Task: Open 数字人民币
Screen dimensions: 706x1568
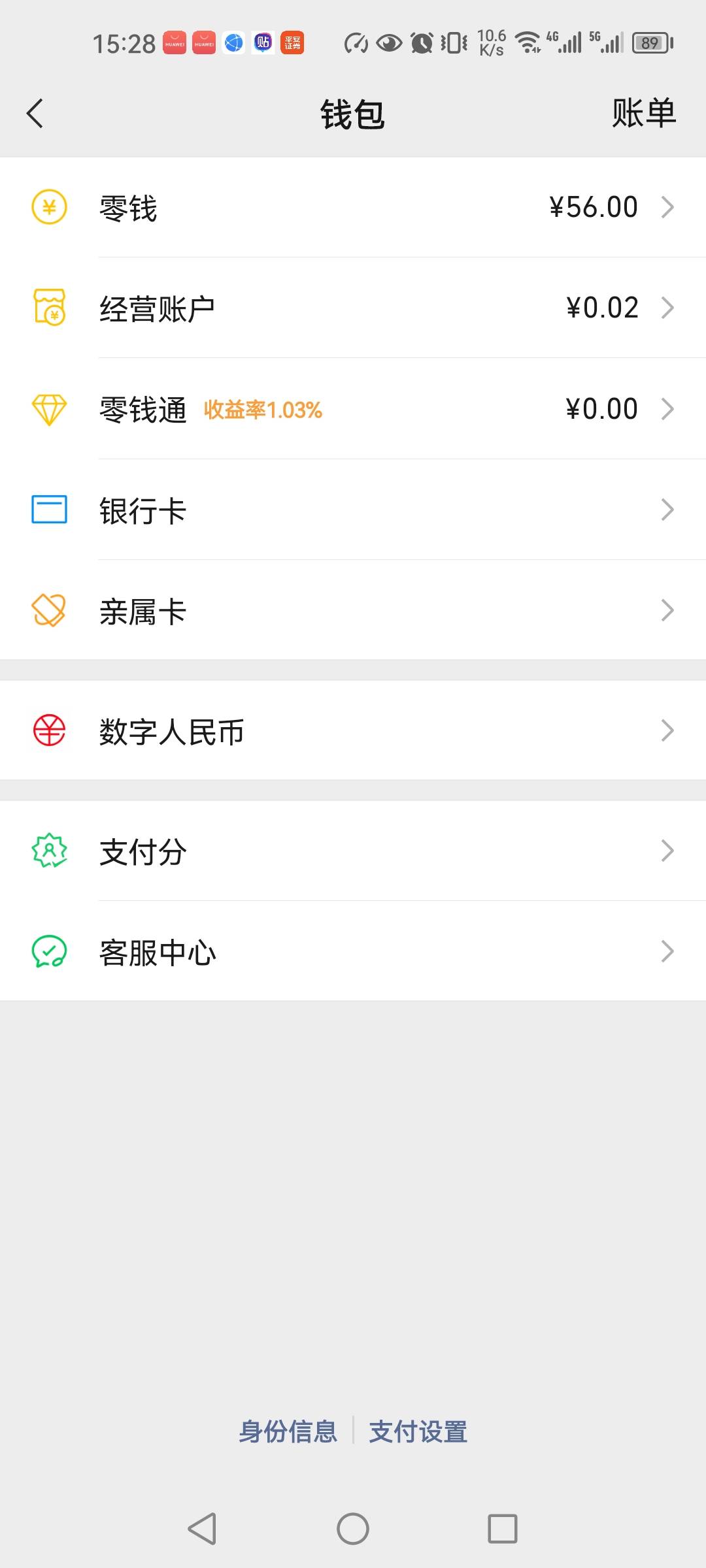Action: tap(353, 731)
